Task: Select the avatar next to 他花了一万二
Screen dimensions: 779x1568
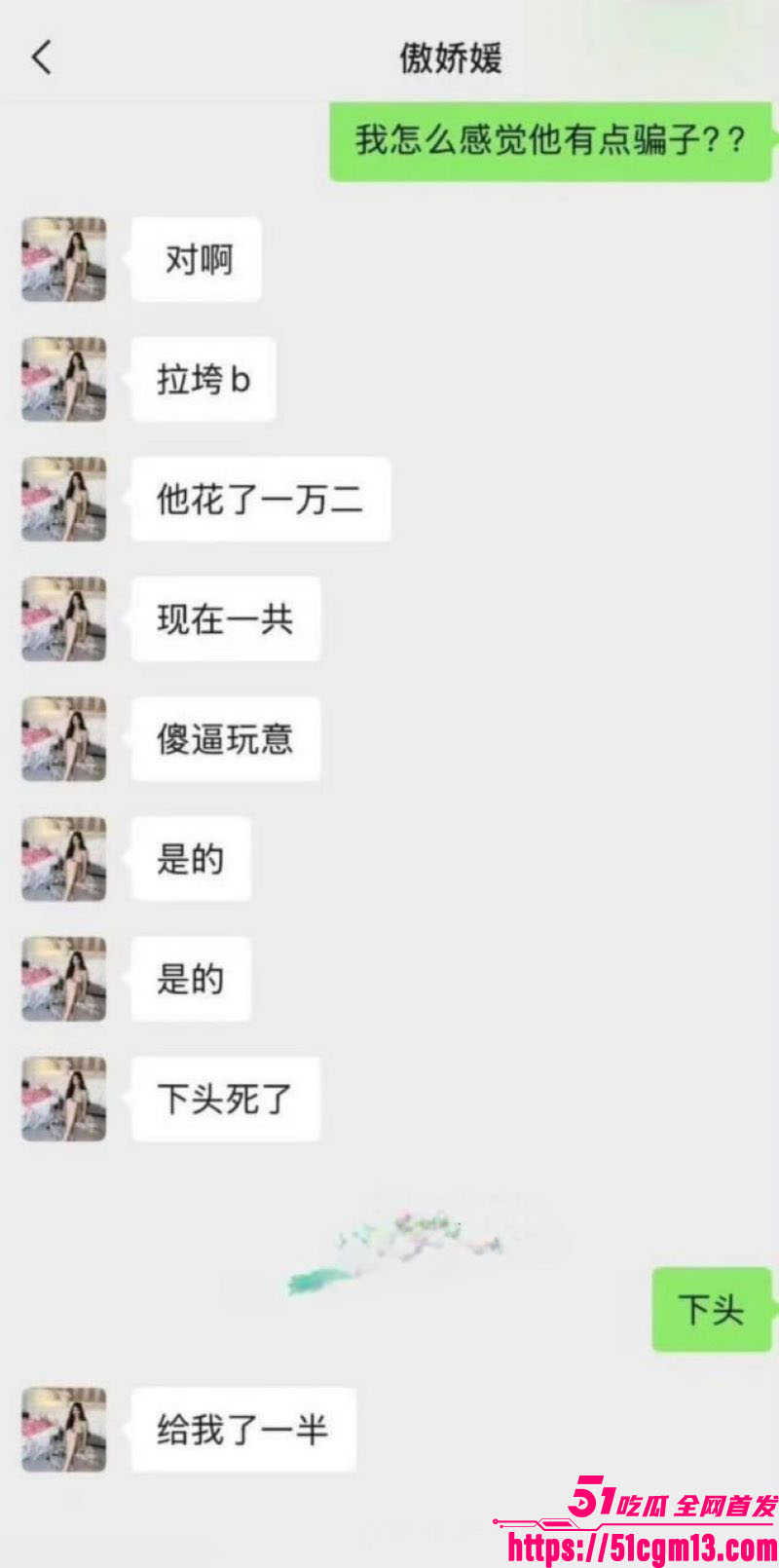Action: coord(62,499)
